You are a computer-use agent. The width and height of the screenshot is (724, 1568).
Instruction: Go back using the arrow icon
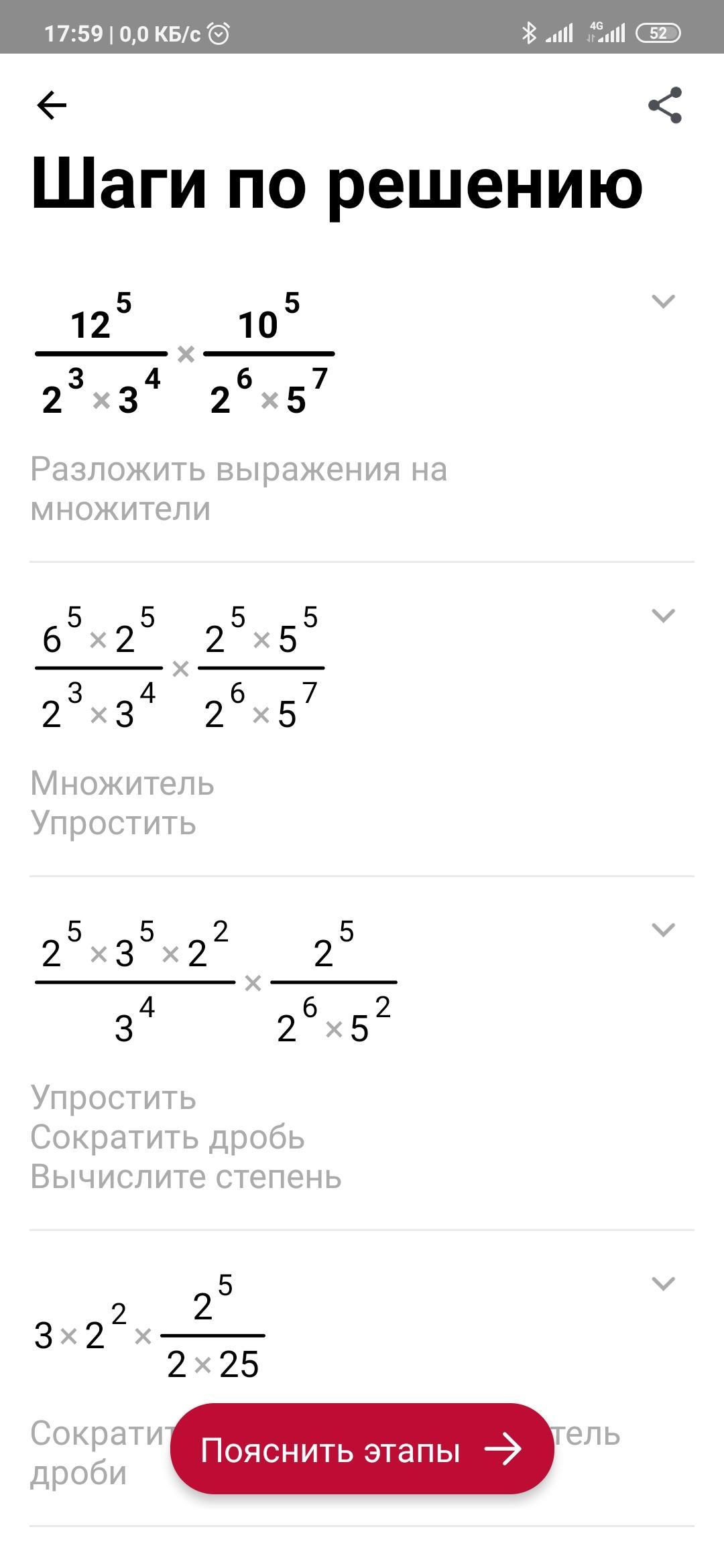(x=52, y=105)
